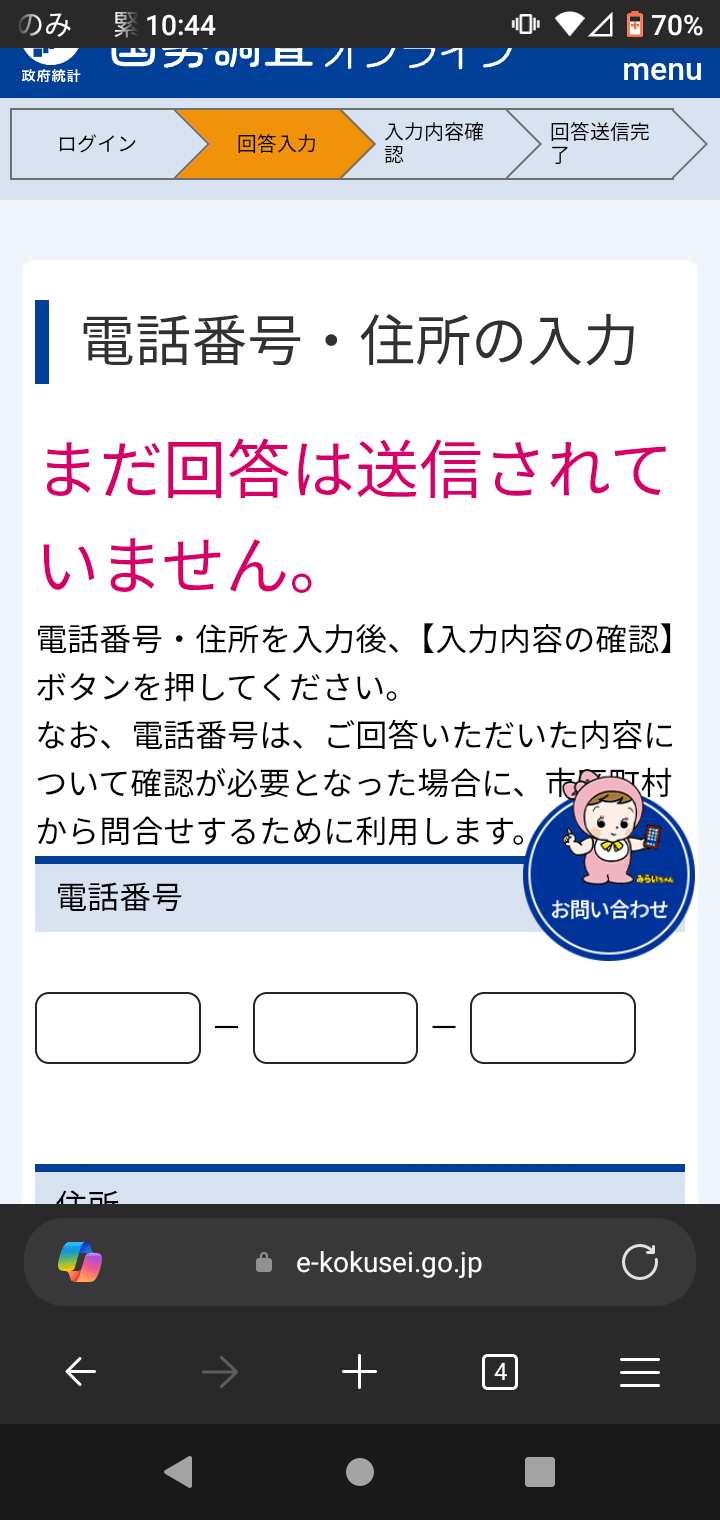Go back in browser history
This screenshot has height=1520, width=720.
tap(80, 1373)
